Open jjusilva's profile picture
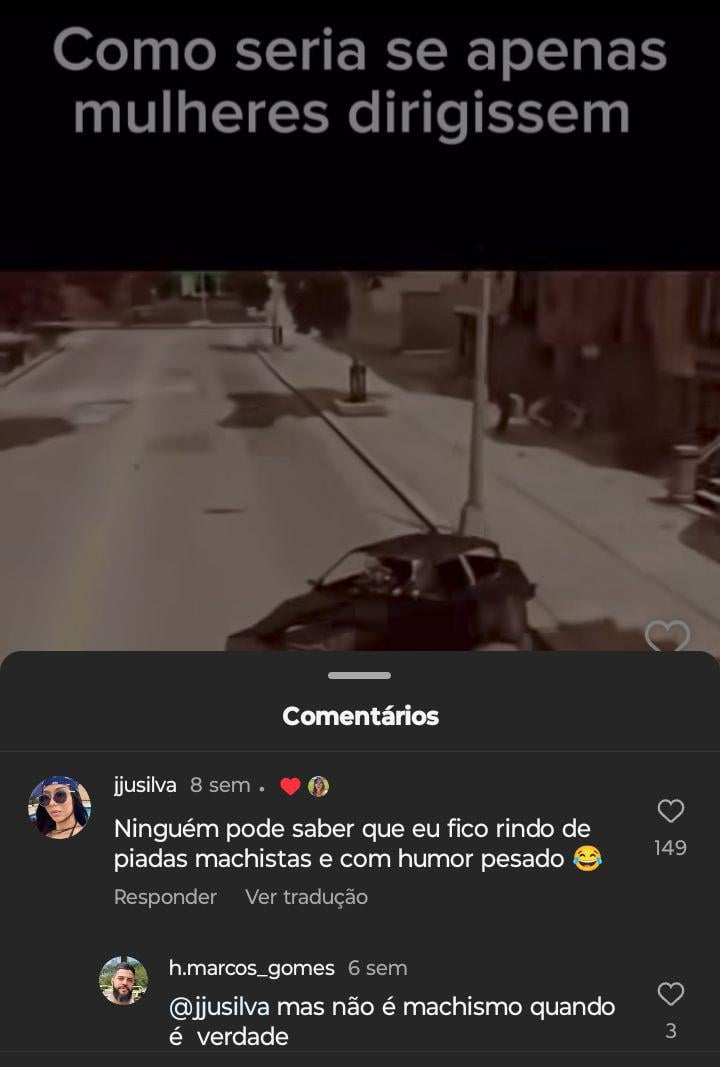 [60, 807]
